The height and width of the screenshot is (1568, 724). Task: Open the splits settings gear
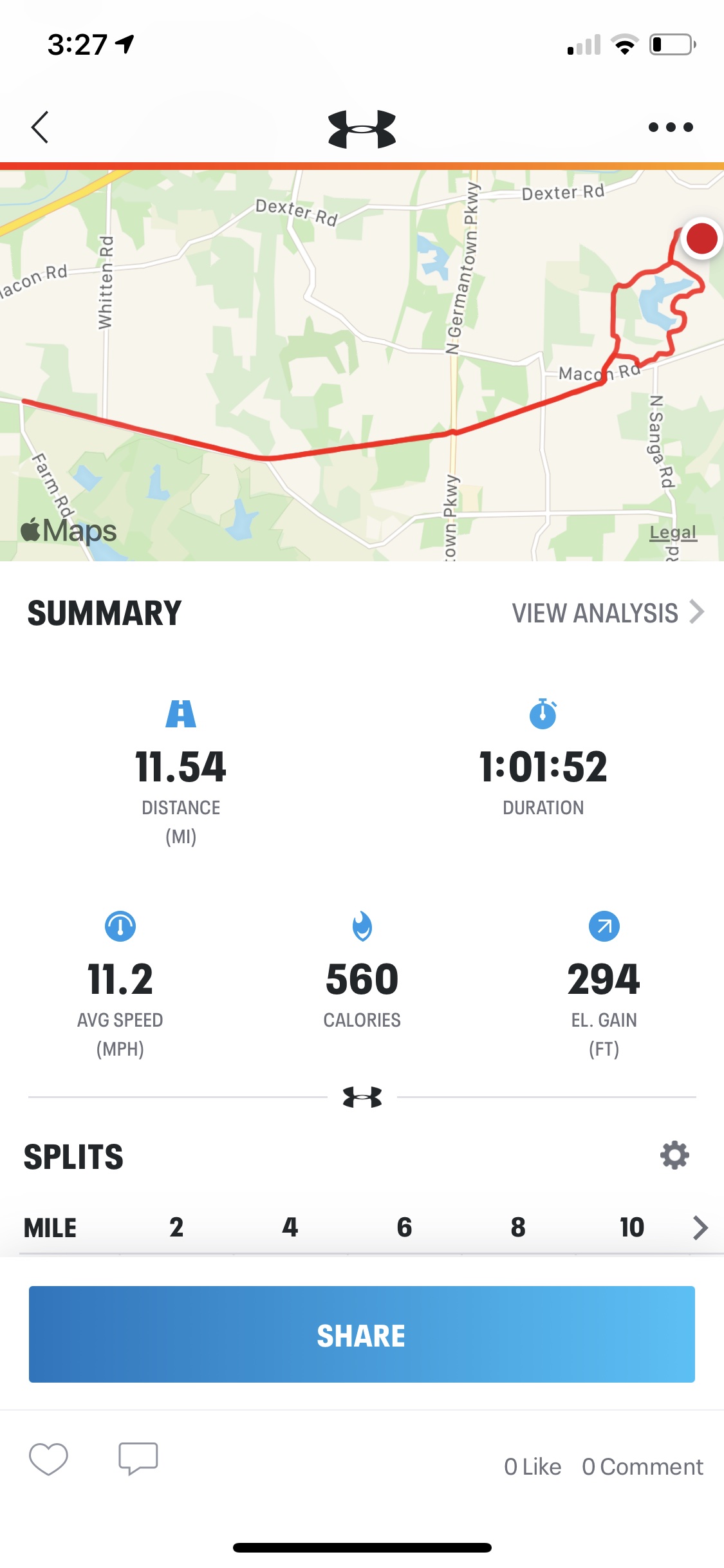tap(674, 1155)
